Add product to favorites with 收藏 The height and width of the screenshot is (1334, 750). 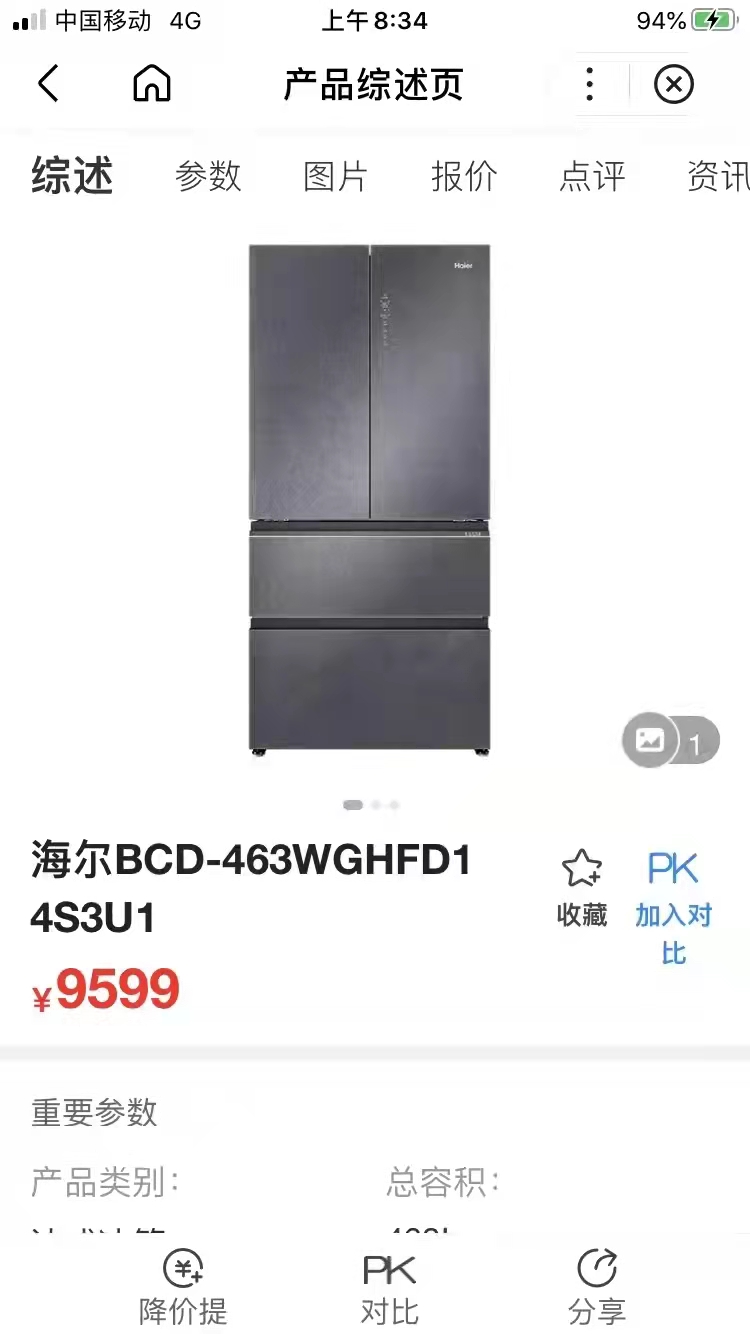[x=582, y=886]
